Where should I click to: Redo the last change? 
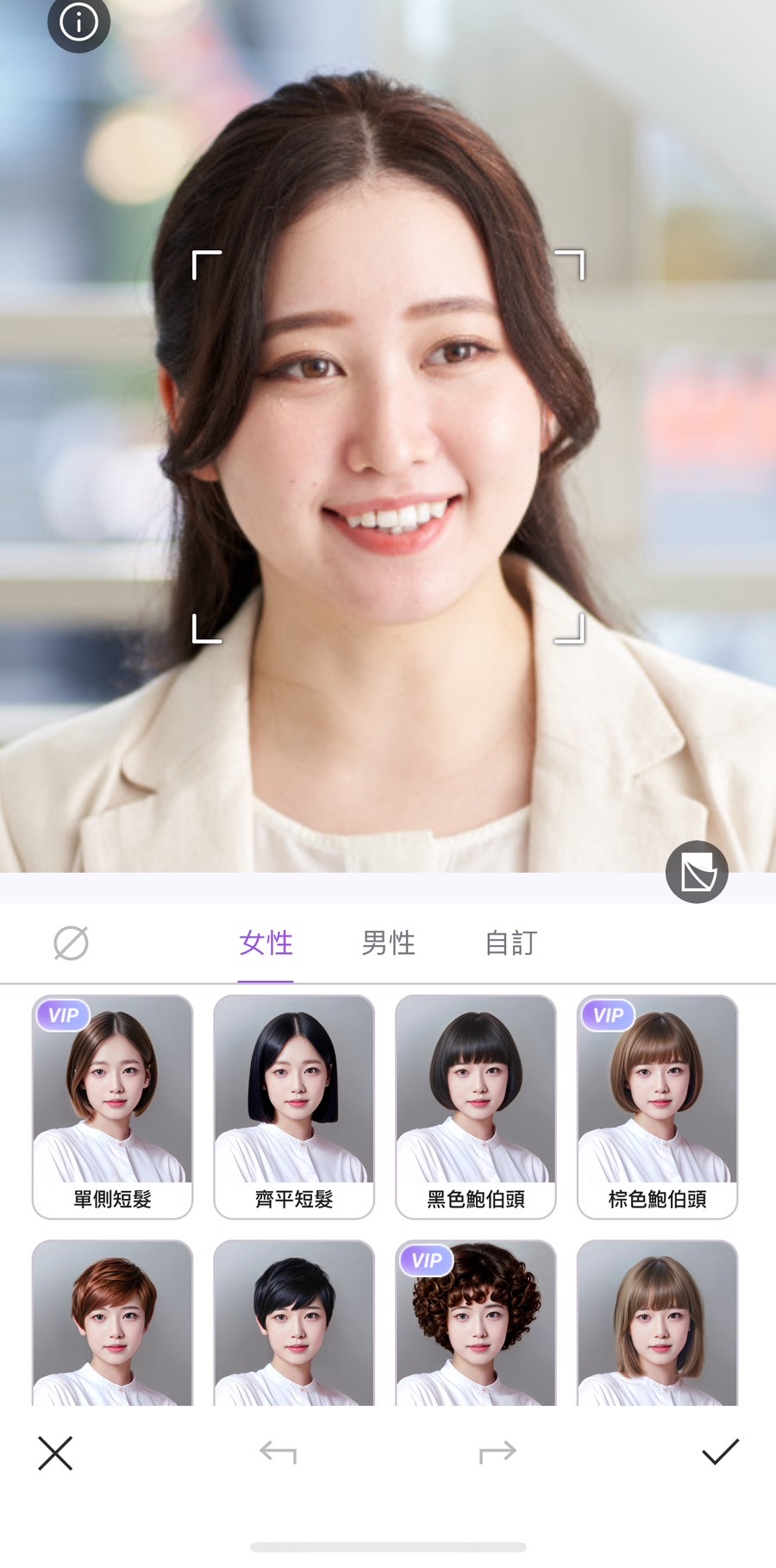[x=498, y=1453]
